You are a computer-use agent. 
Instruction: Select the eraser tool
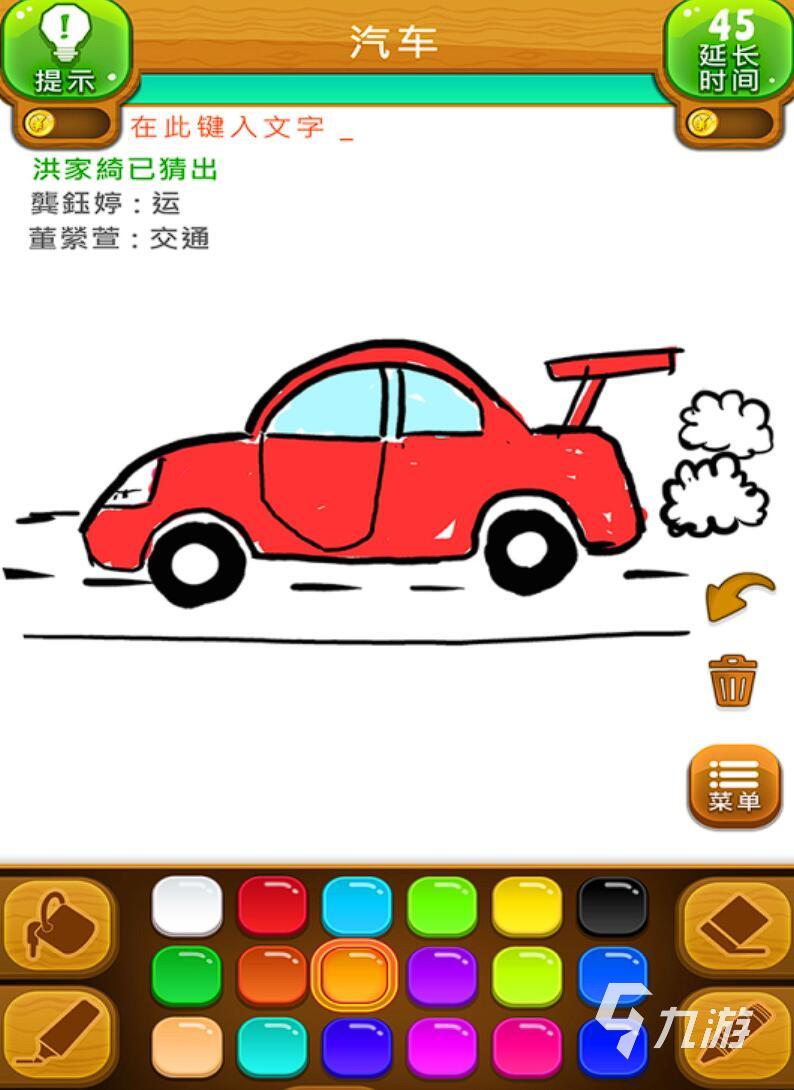click(734, 926)
